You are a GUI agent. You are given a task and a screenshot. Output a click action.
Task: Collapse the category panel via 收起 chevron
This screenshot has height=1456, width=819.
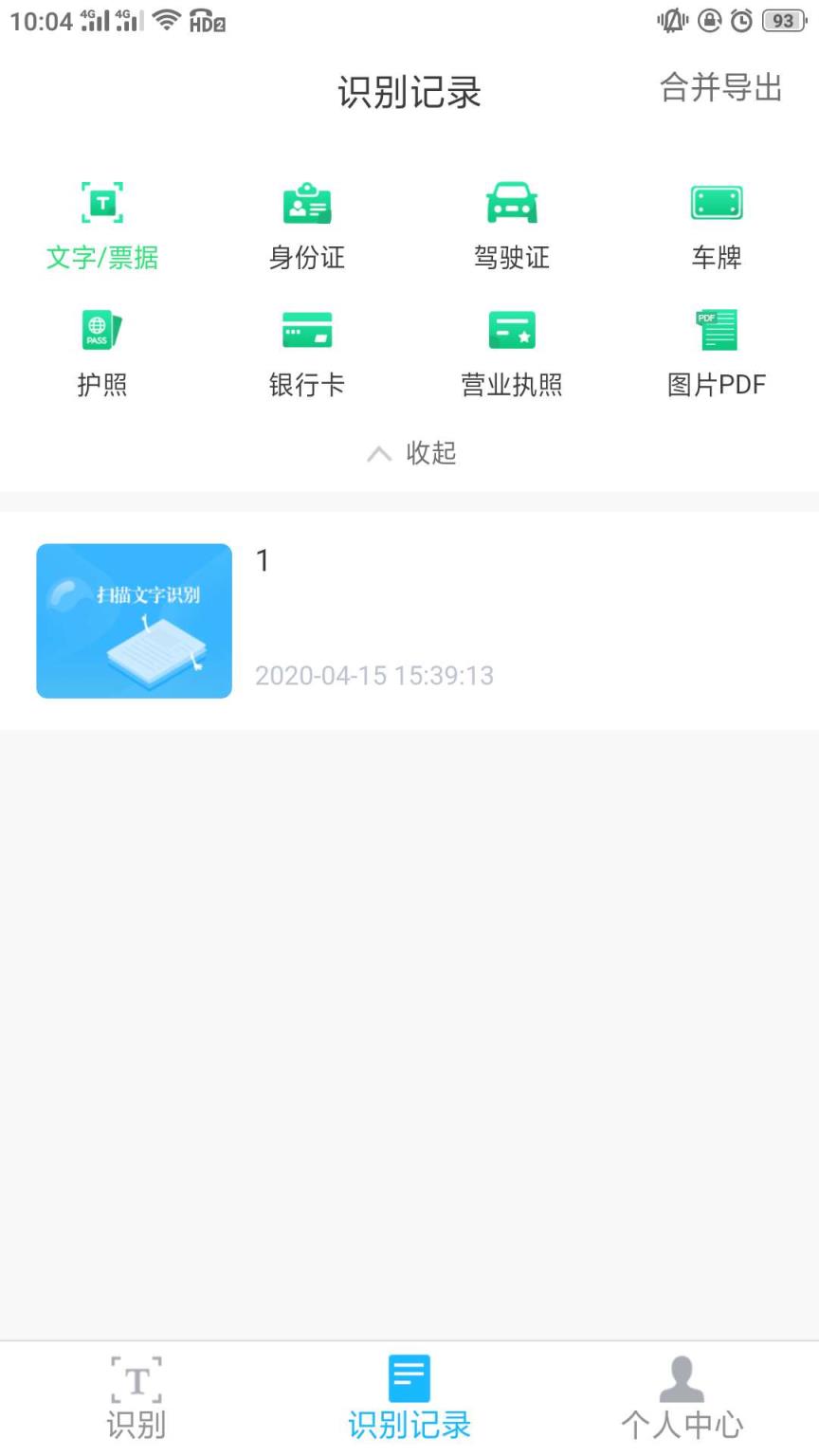click(x=408, y=453)
